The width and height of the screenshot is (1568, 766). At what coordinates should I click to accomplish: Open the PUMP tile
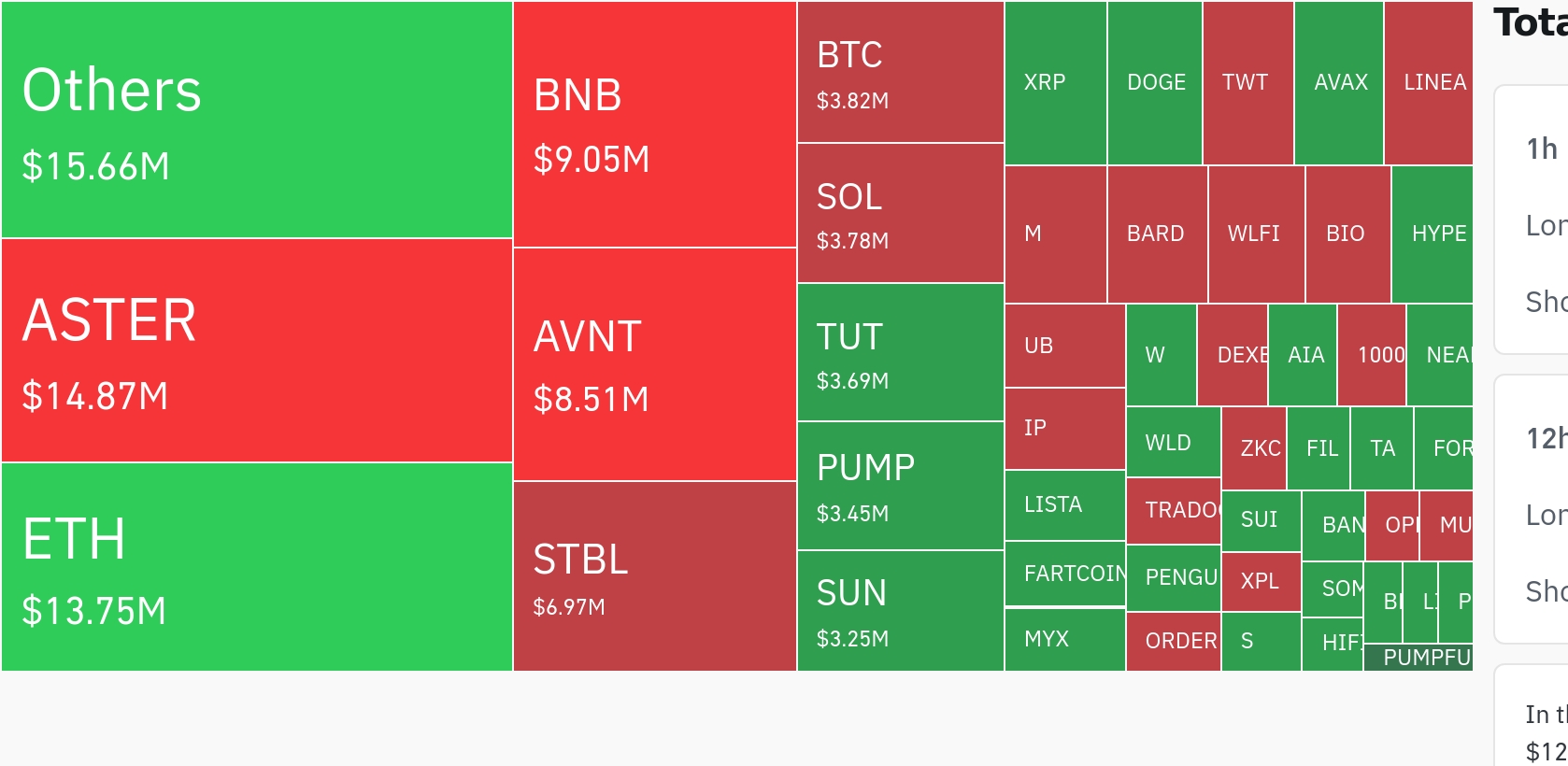coord(900,486)
